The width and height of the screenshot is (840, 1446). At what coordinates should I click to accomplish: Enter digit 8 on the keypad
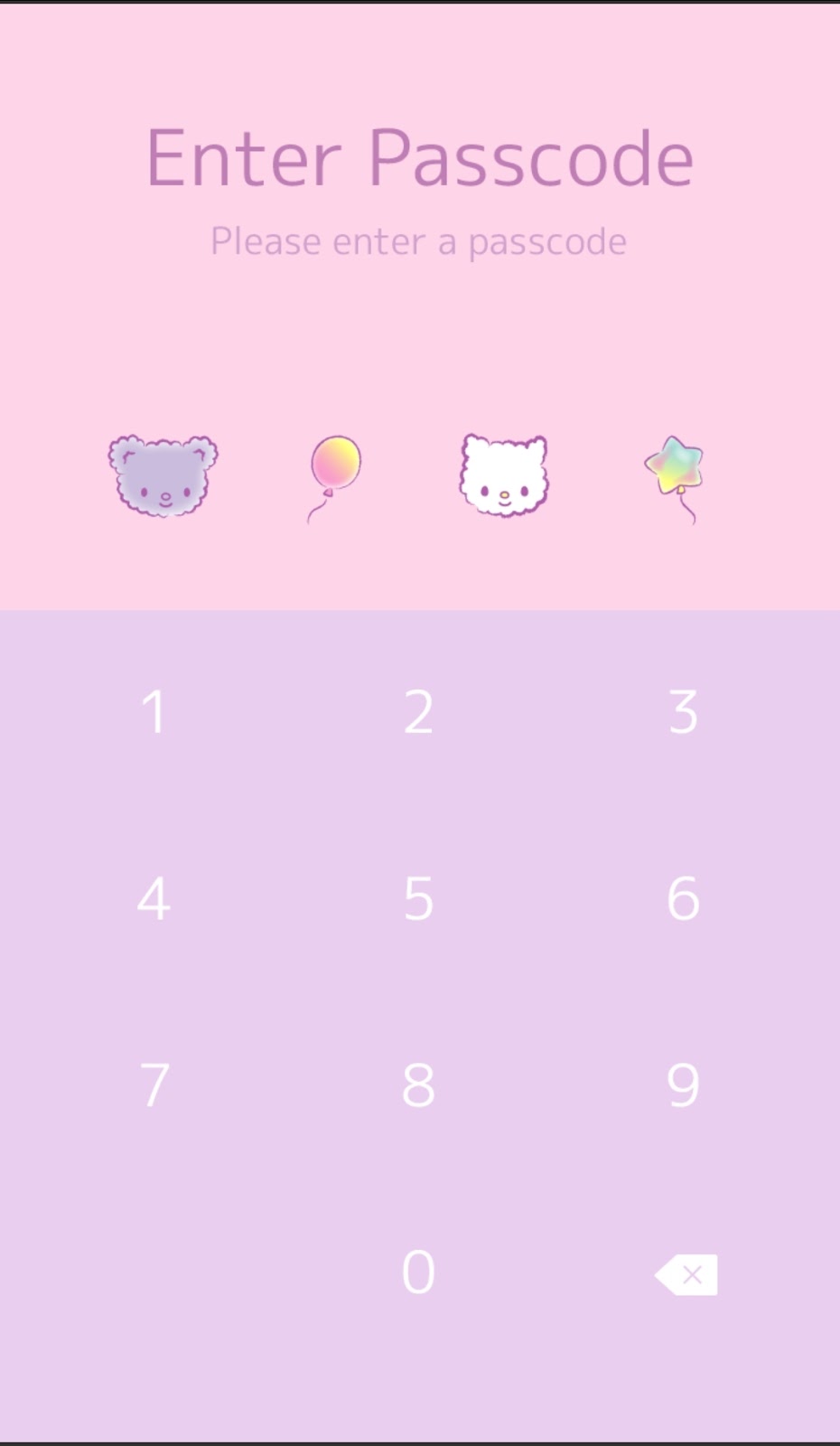418,1084
